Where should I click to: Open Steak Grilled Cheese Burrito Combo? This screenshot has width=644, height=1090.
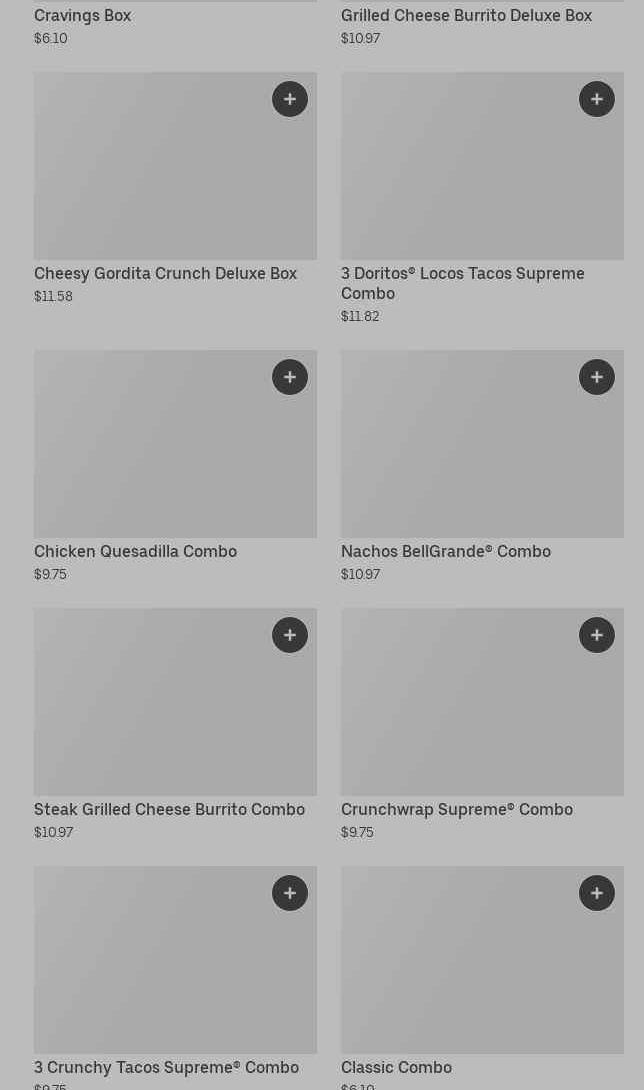pos(169,809)
